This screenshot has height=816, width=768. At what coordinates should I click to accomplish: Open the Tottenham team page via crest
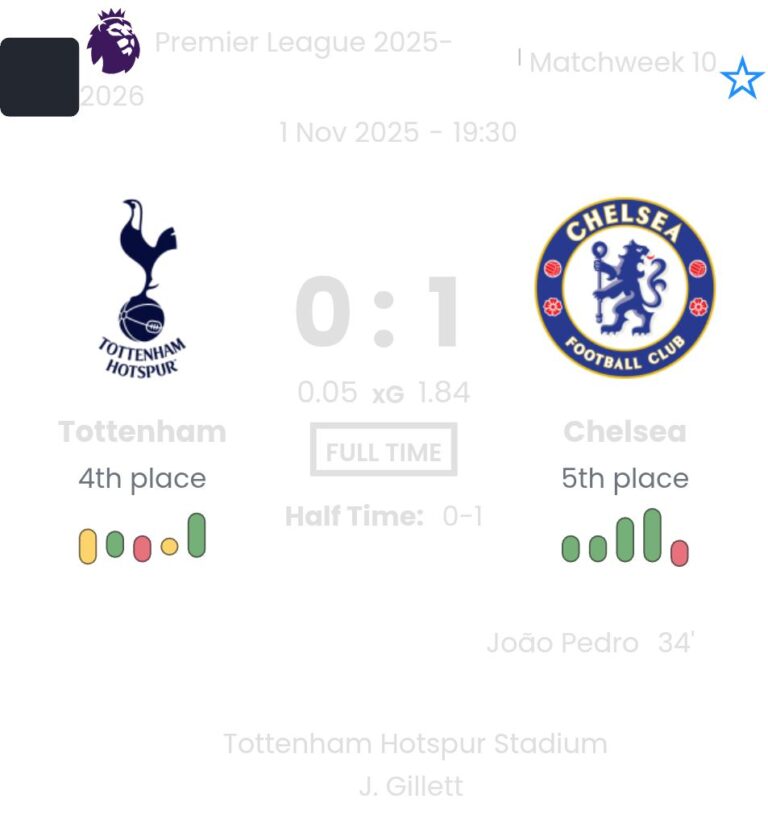pyautogui.click(x=143, y=288)
